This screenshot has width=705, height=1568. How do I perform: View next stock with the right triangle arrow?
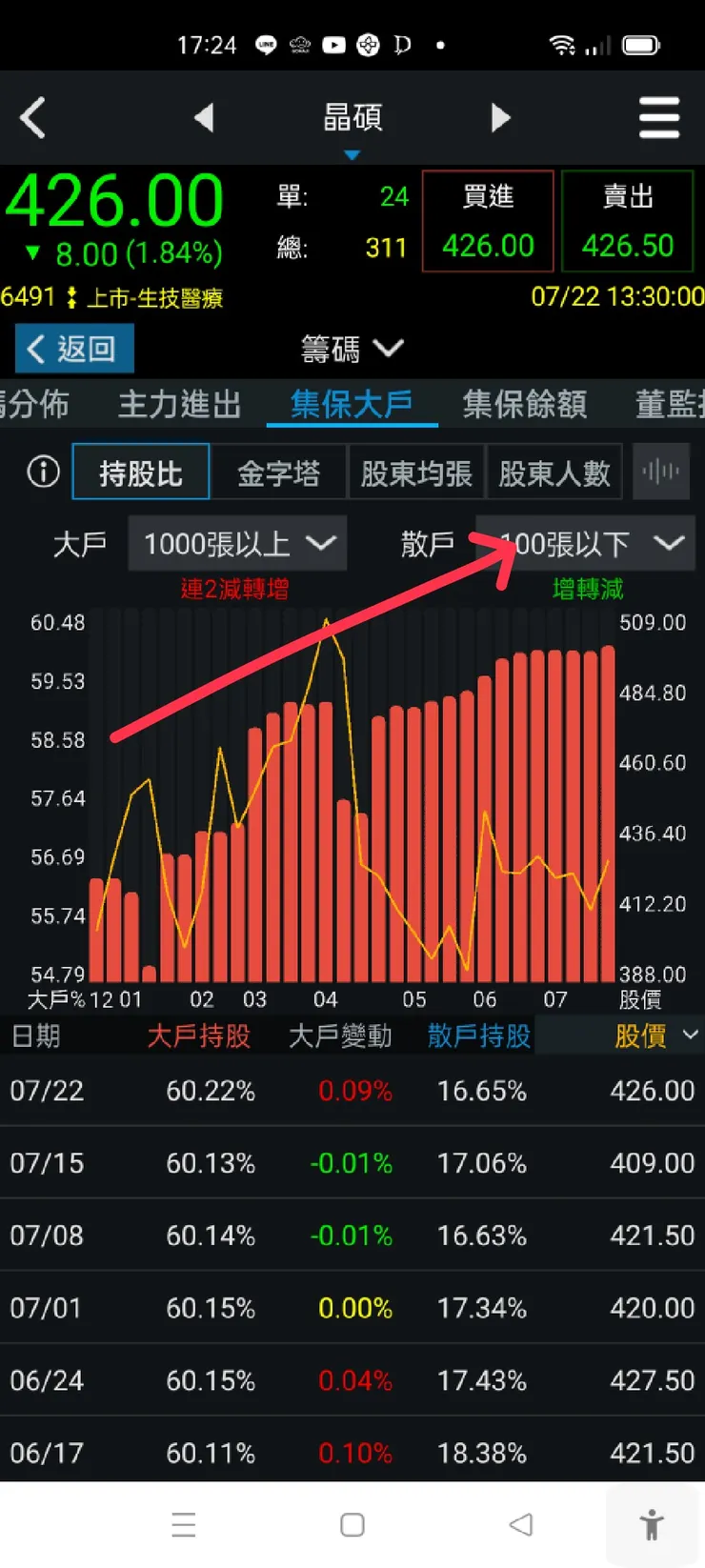tap(501, 117)
